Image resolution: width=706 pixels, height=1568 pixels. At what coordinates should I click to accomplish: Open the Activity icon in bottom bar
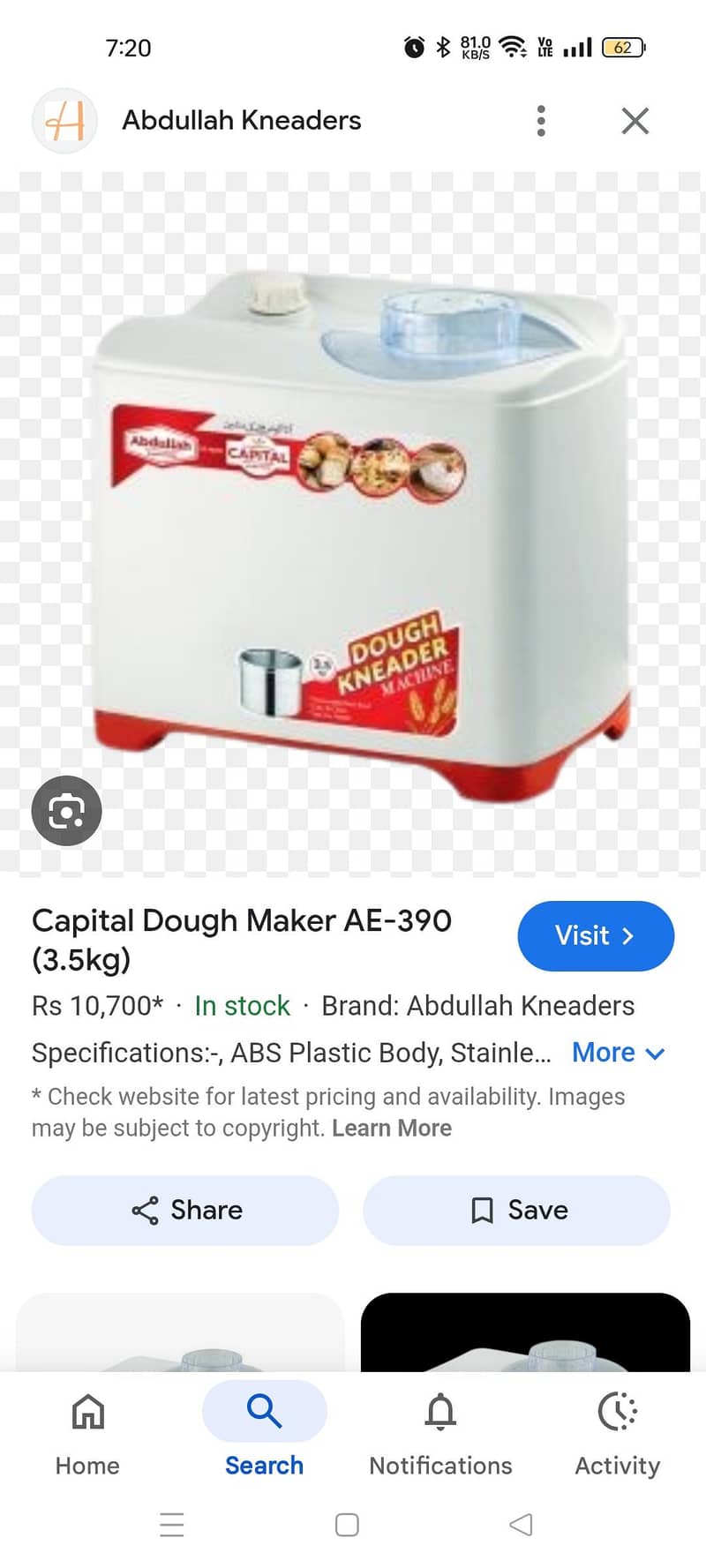pos(617,1413)
